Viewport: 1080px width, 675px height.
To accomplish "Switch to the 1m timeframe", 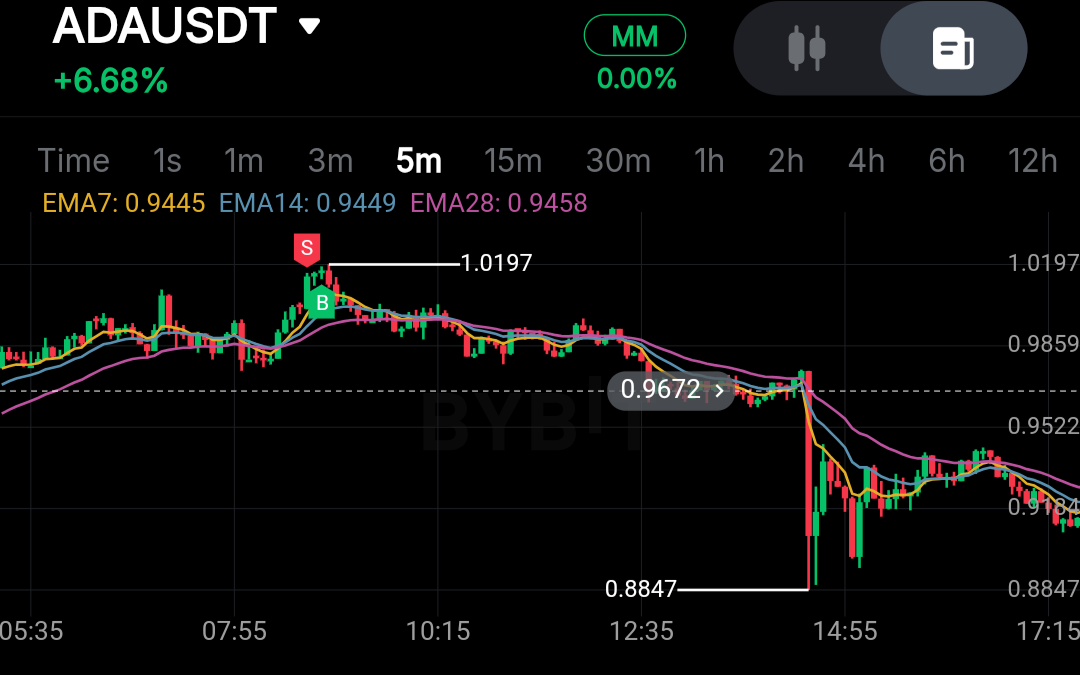I will [243, 160].
